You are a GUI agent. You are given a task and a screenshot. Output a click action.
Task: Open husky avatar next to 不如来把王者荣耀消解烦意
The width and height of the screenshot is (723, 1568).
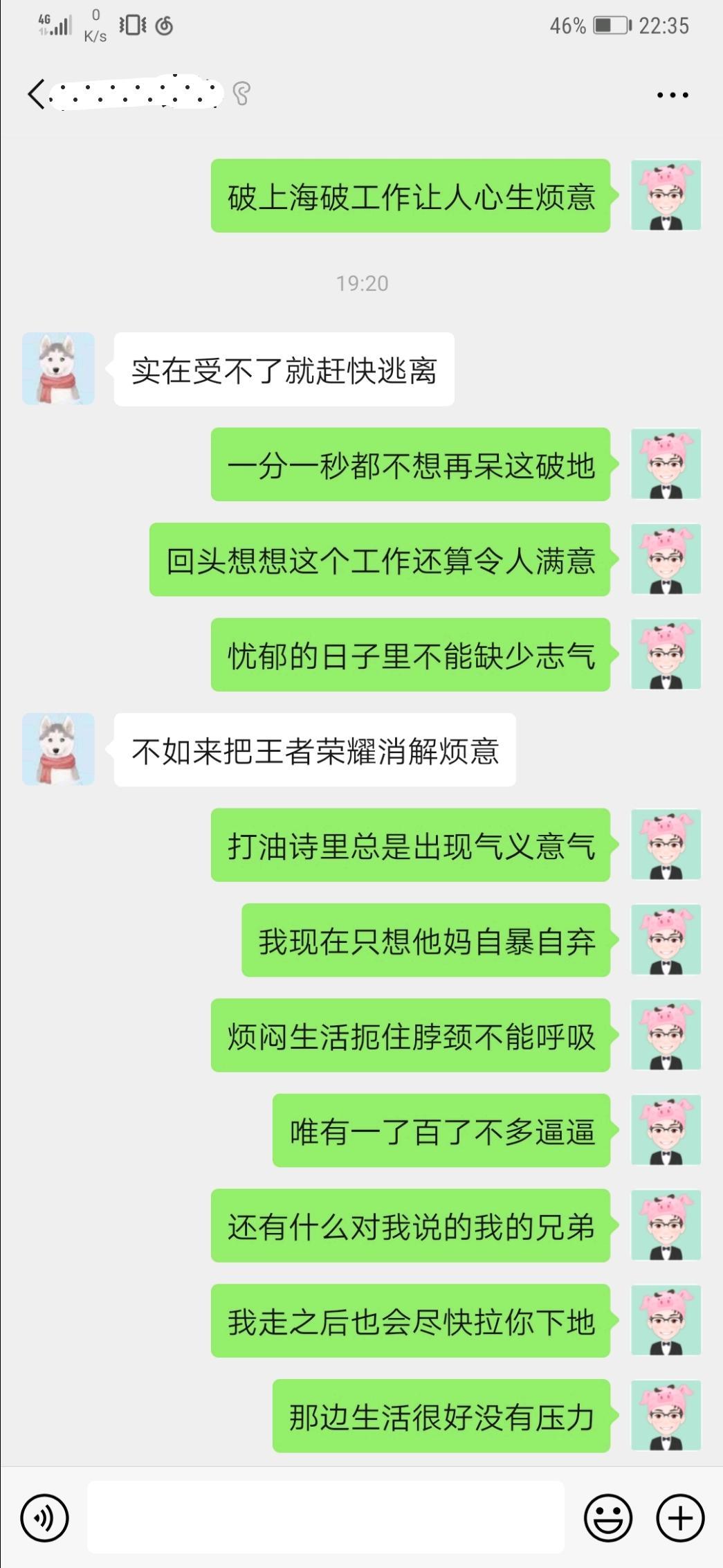click(x=58, y=749)
